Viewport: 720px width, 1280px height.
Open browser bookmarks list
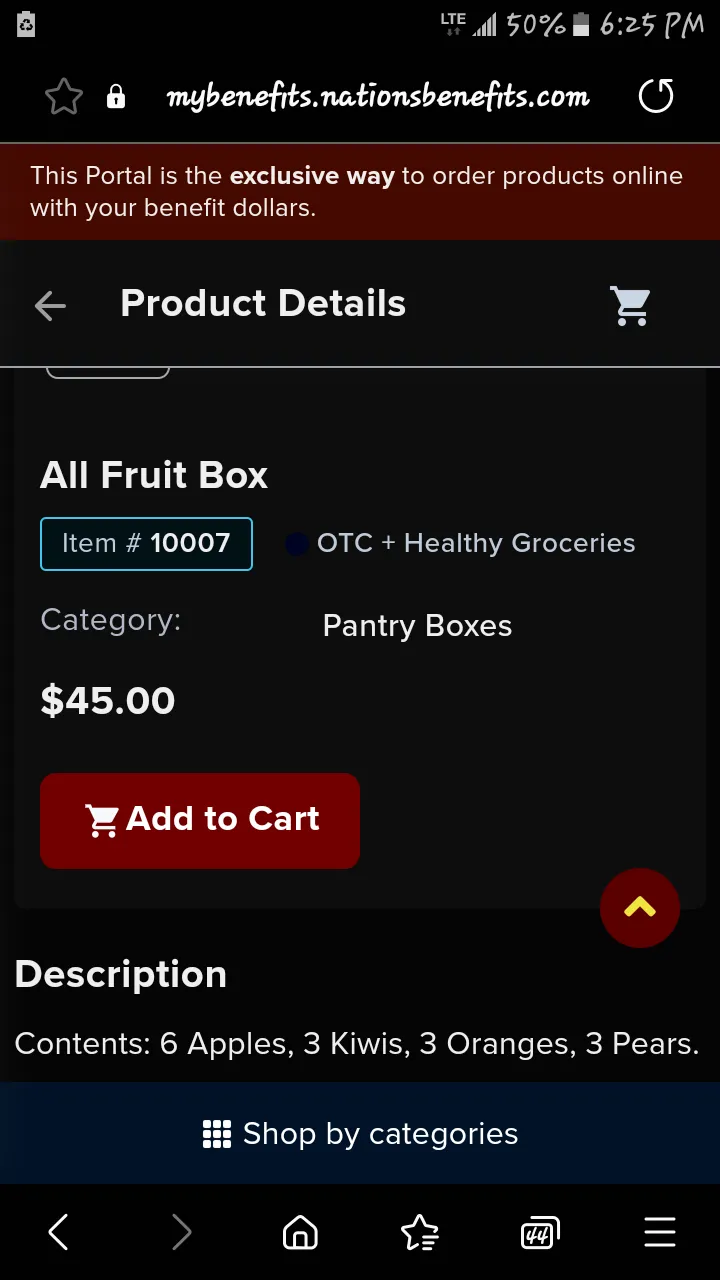tap(420, 1234)
